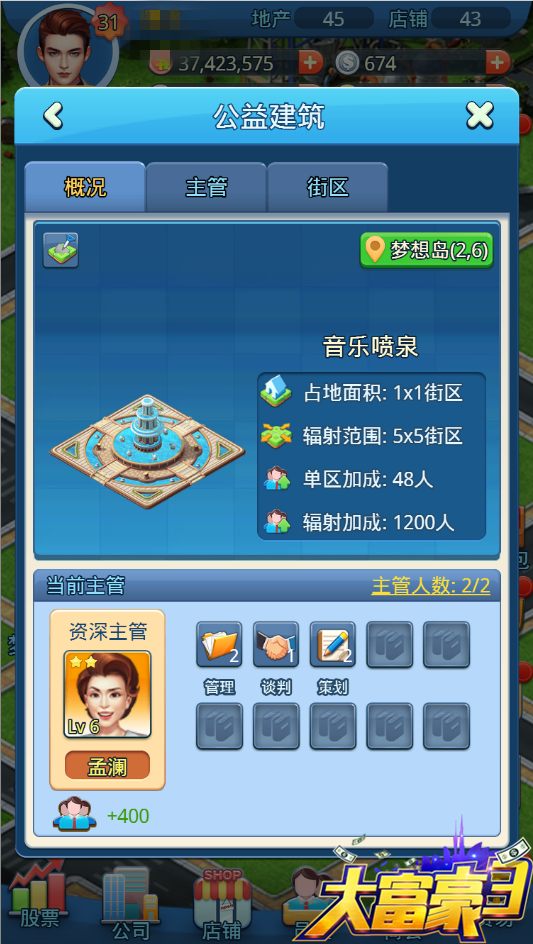Select the 概况 tab
The width and height of the screenshot is (533, 944).
[85, 187]
